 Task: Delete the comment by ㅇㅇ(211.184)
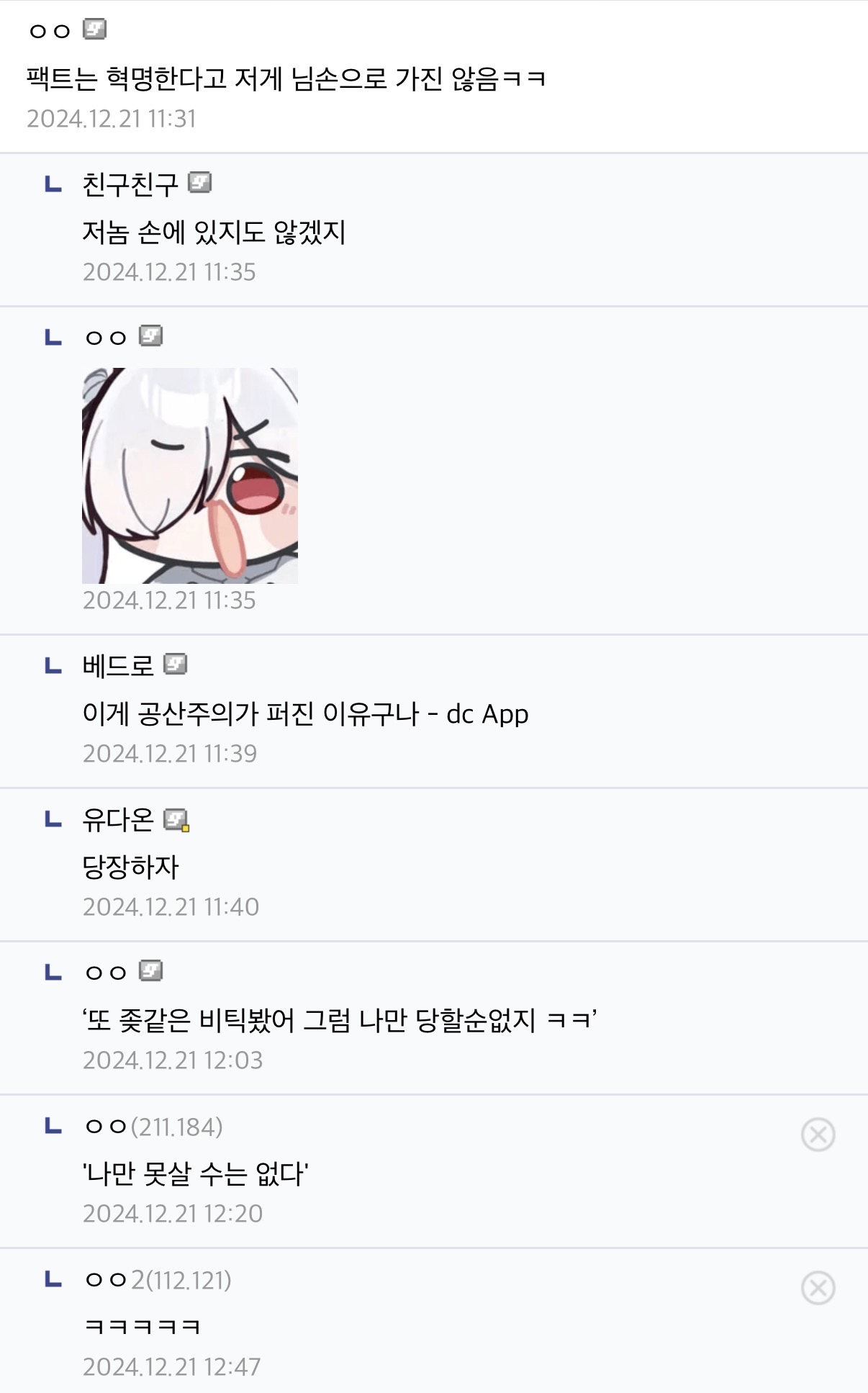point(818,1135)
